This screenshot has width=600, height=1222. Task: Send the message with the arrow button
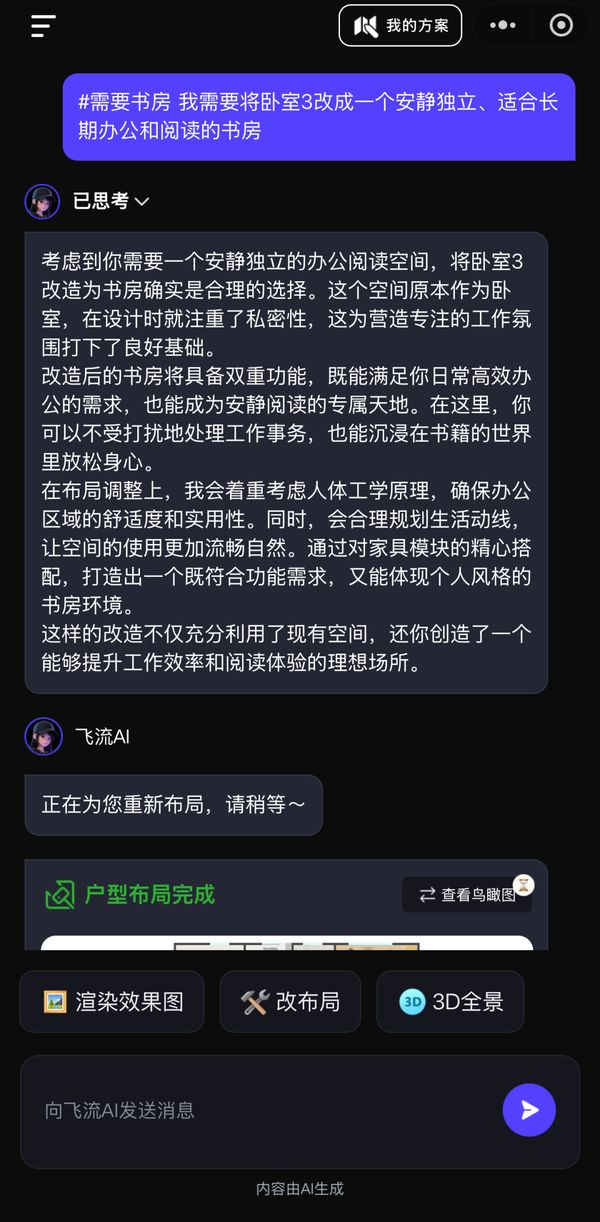[x=529, y=1110]
